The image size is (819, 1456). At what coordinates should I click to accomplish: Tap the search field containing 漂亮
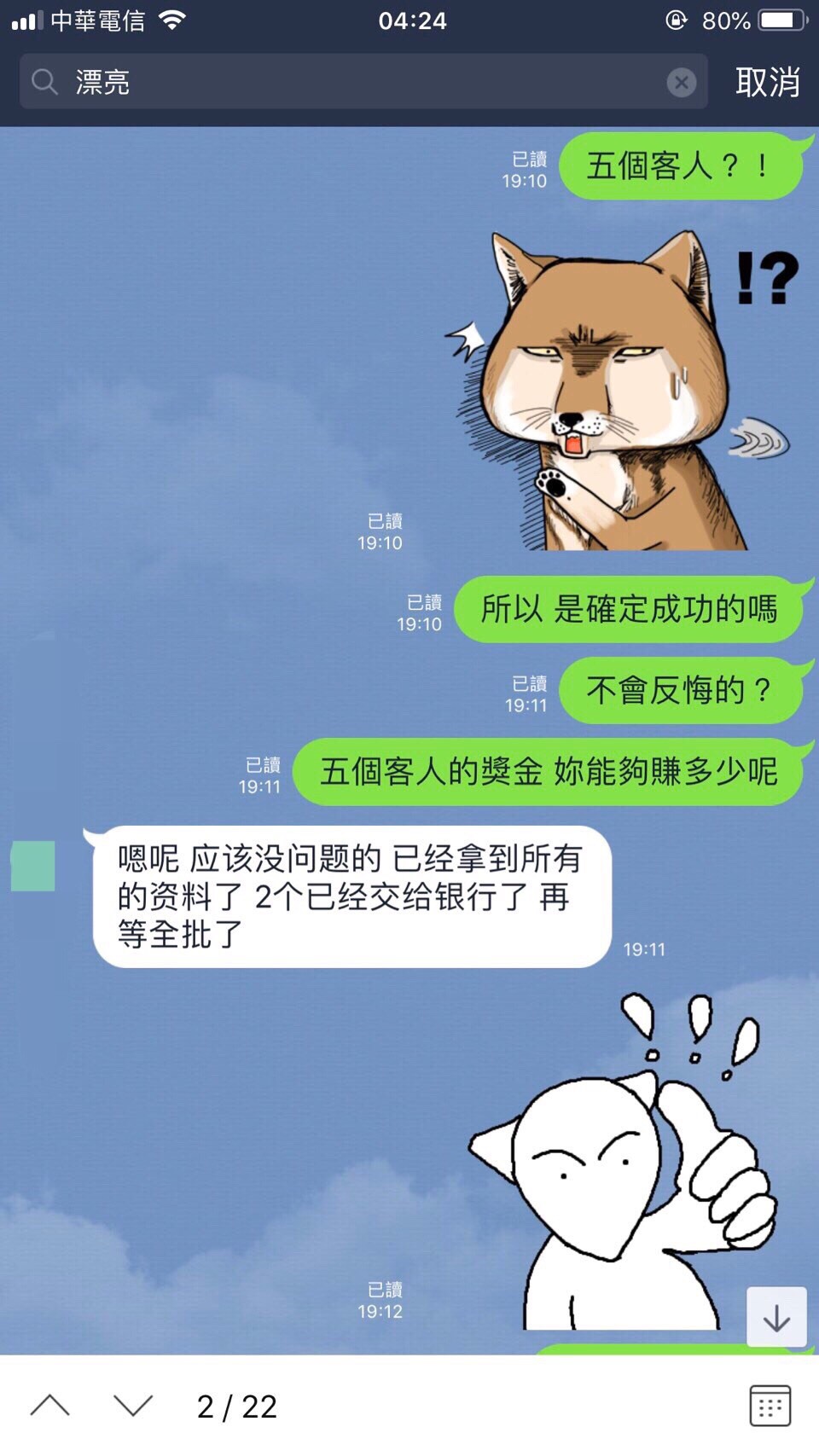coord(358,82)
